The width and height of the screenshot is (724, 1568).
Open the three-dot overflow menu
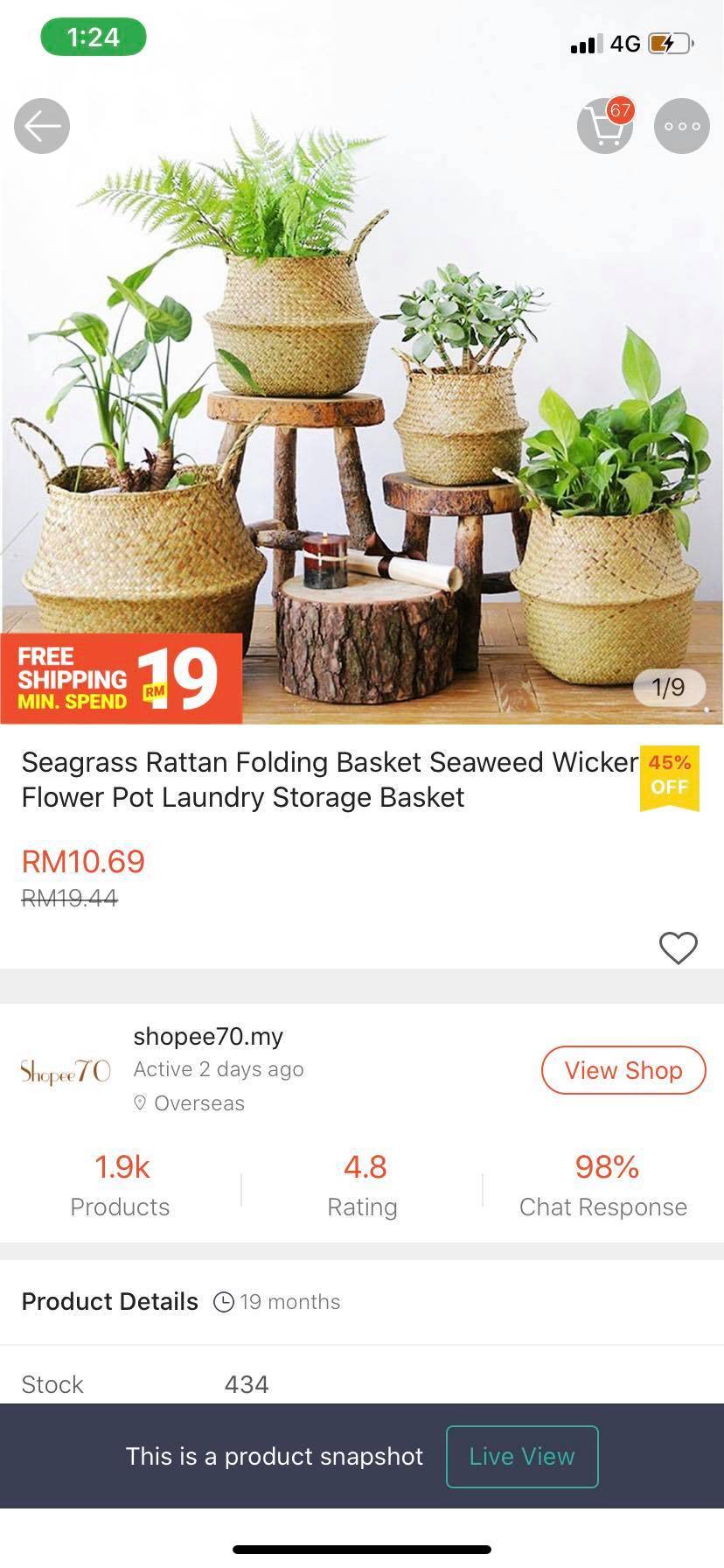[681, 127]
